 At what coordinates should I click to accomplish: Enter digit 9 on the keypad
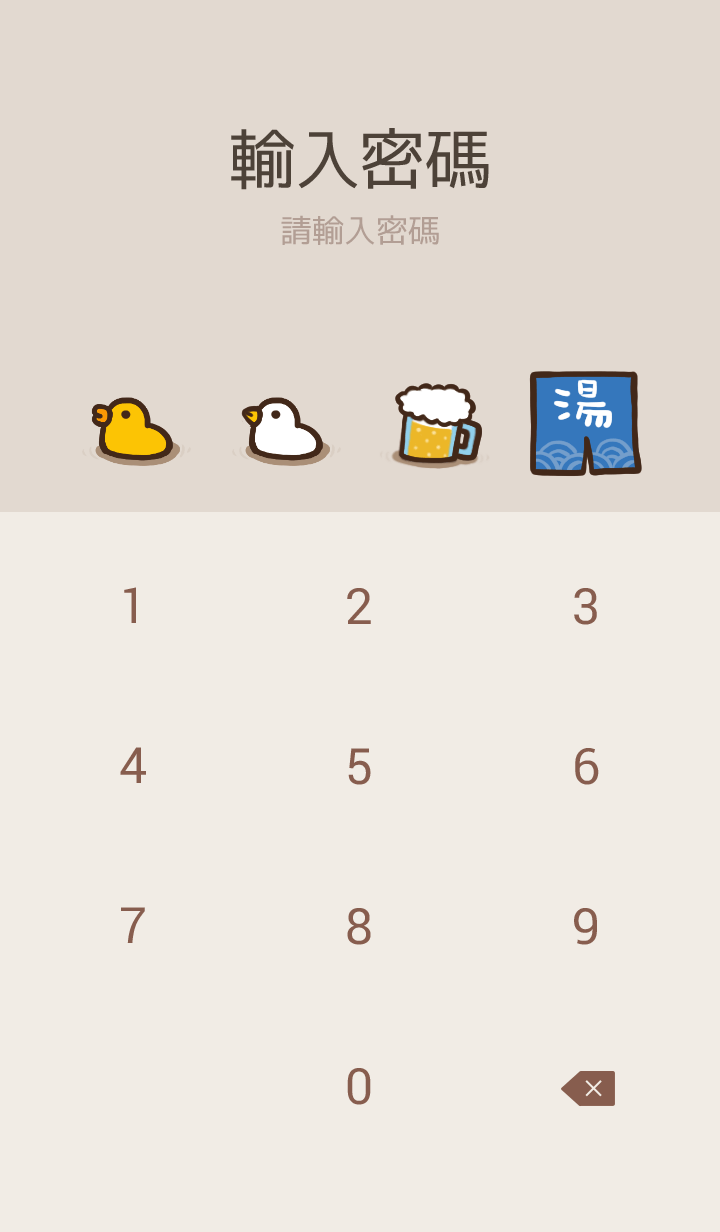click(x=586, y=927)
